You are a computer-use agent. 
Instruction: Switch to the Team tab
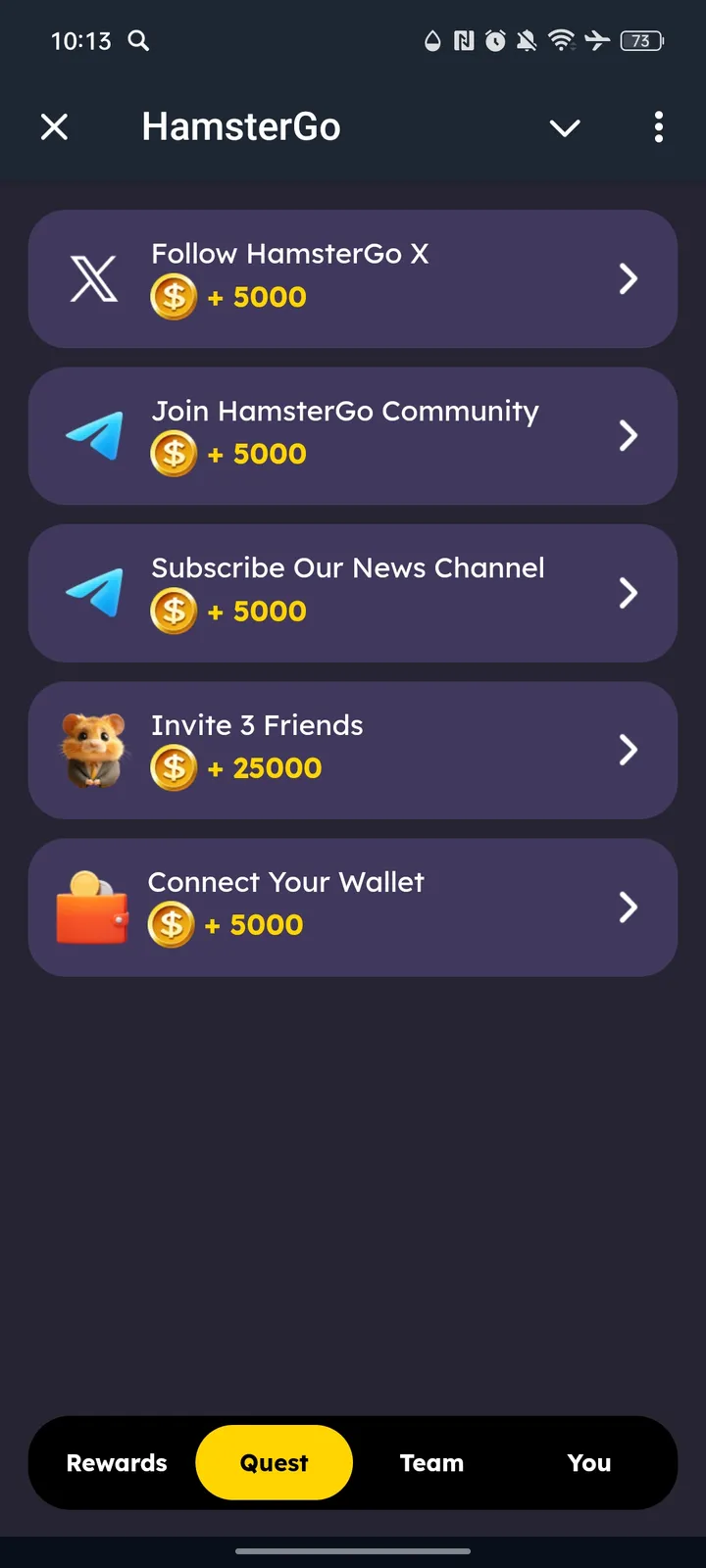coord(431,1462)
